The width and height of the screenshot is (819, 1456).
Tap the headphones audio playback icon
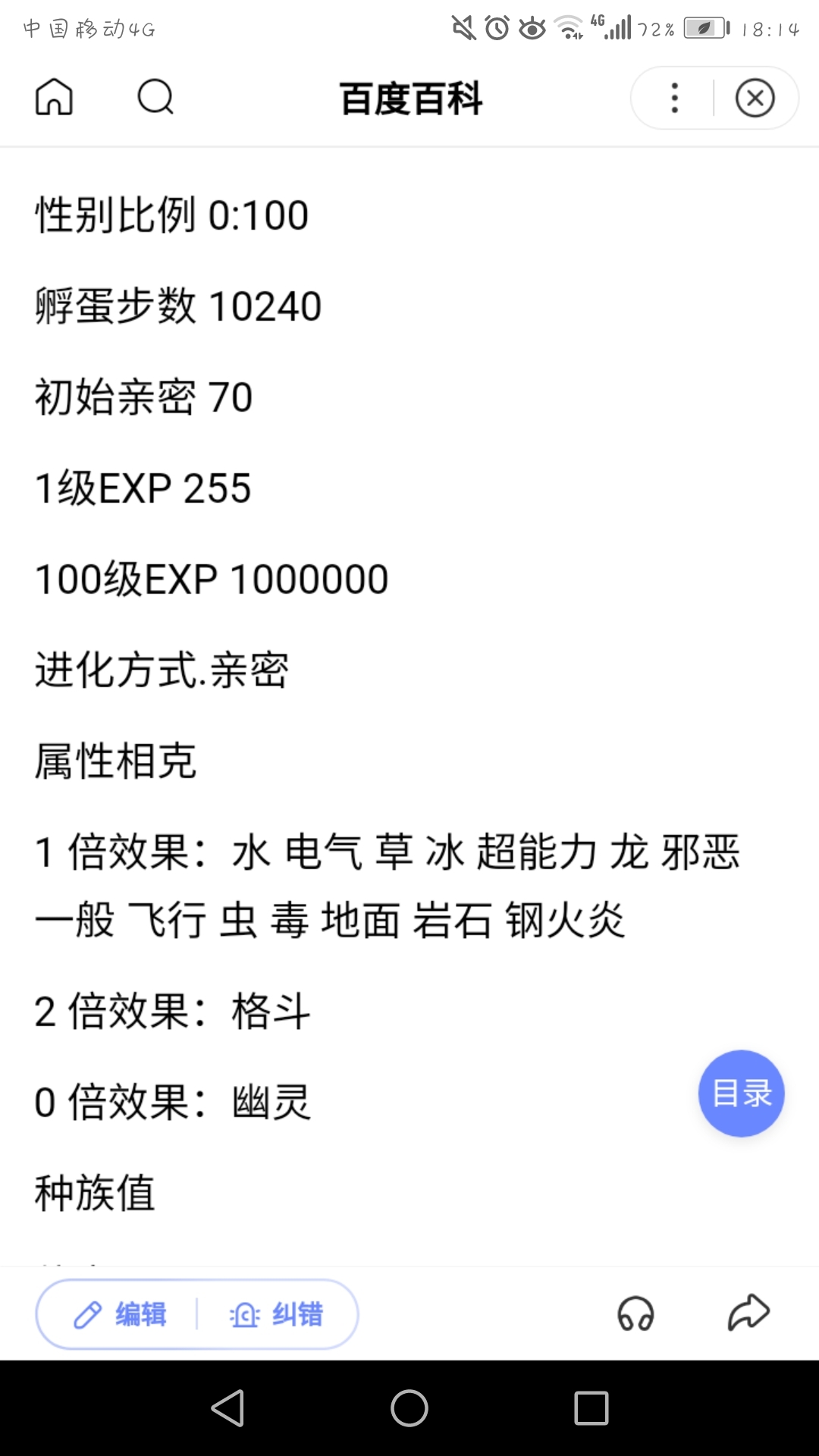tap(637, 1313)
